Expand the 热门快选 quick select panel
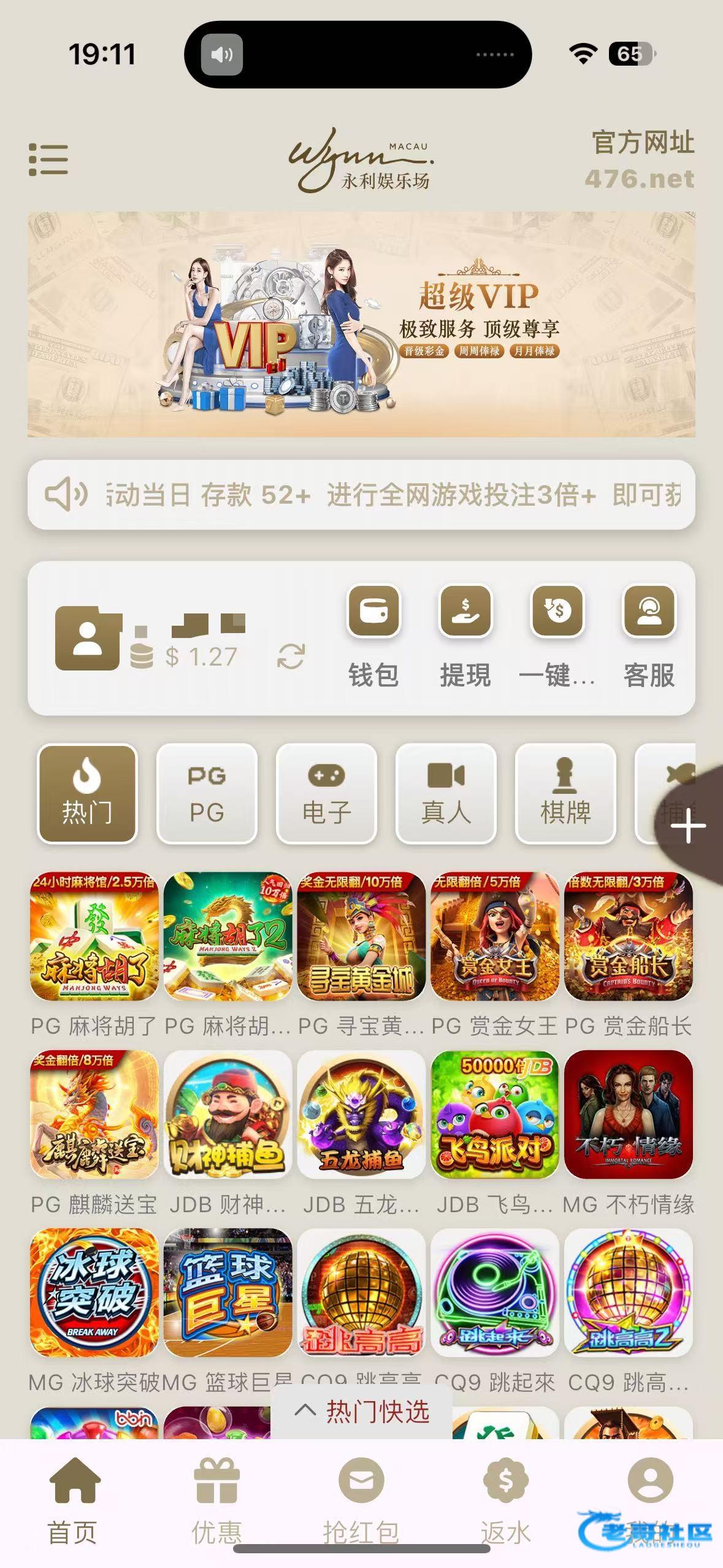This screenshot has width=723, height=1568. click(362, 1412)
